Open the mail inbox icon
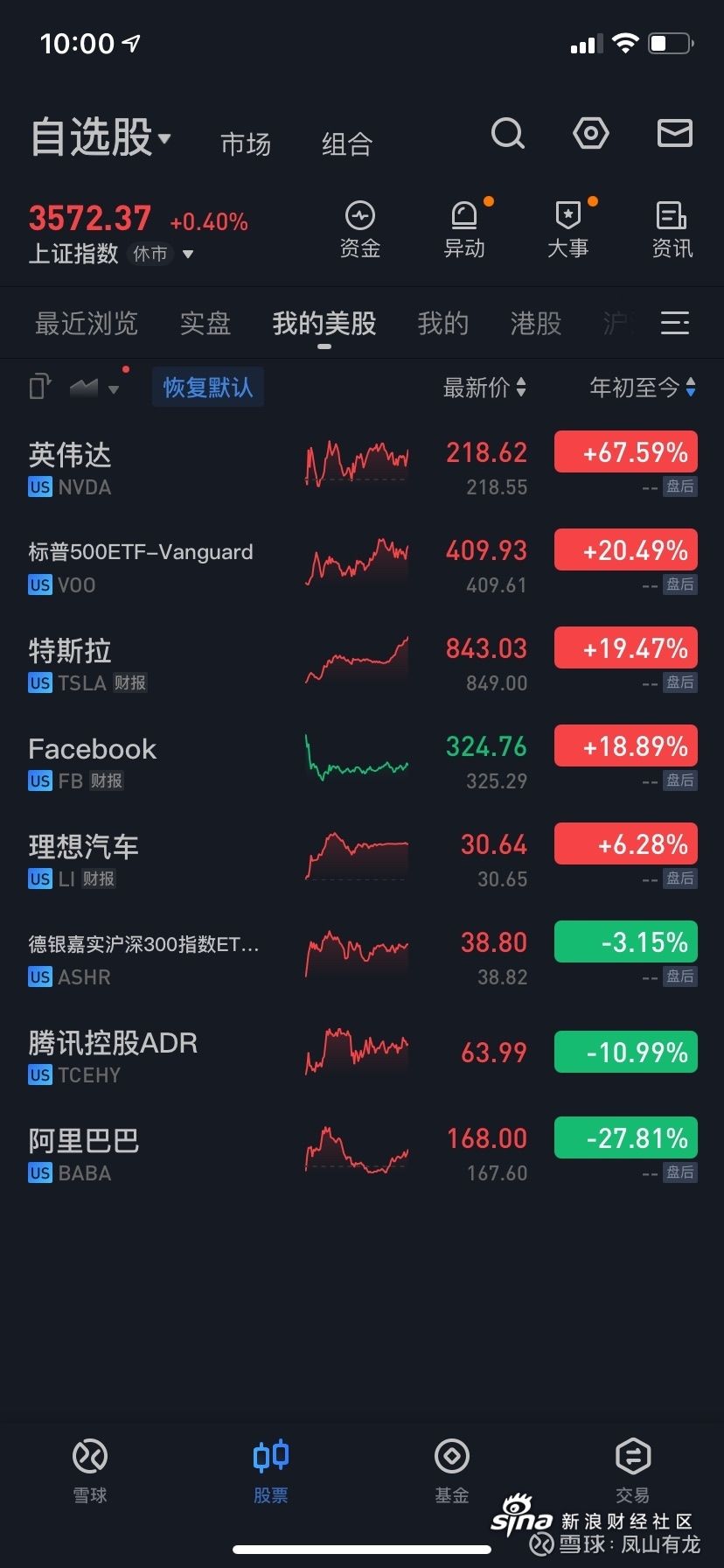The height and width of the screenshot is (1568, 724). (x=675, y=133)
